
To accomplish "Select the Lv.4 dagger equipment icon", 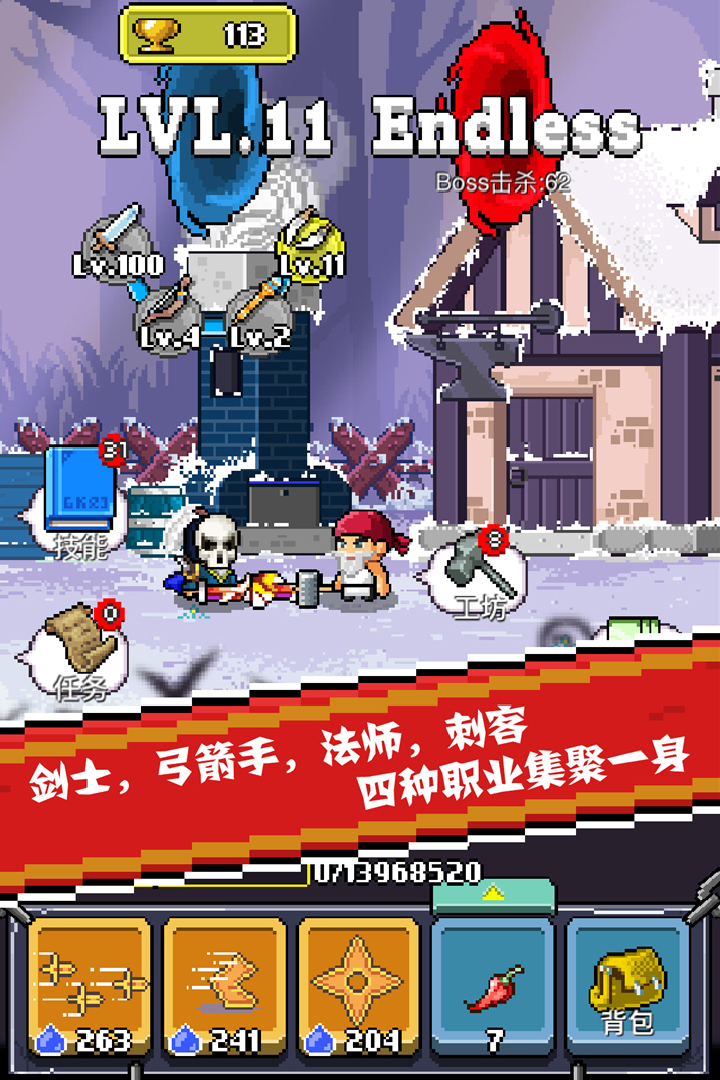I will pyautogui.click(x=170, y=310).
